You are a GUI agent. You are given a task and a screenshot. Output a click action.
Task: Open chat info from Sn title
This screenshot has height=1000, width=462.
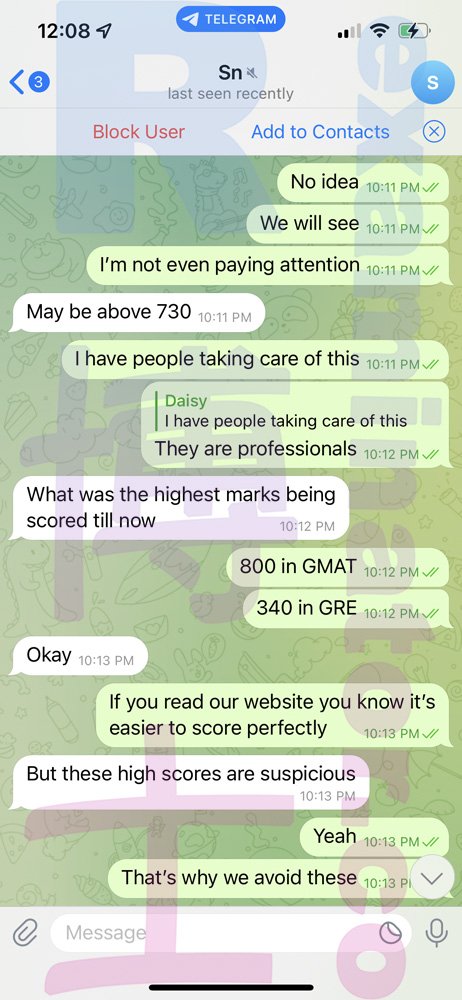230,82
